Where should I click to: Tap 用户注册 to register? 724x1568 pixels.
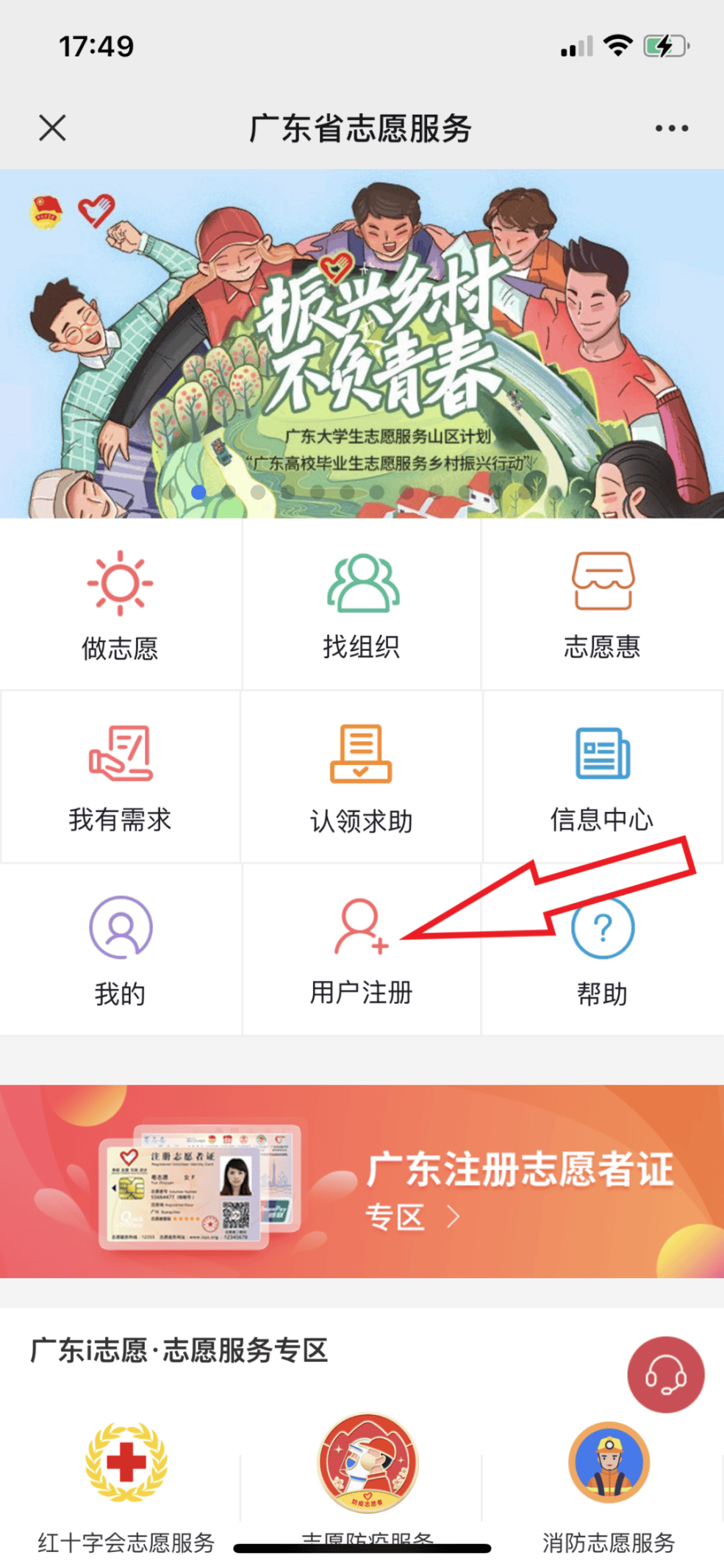(x=361, y=950)
